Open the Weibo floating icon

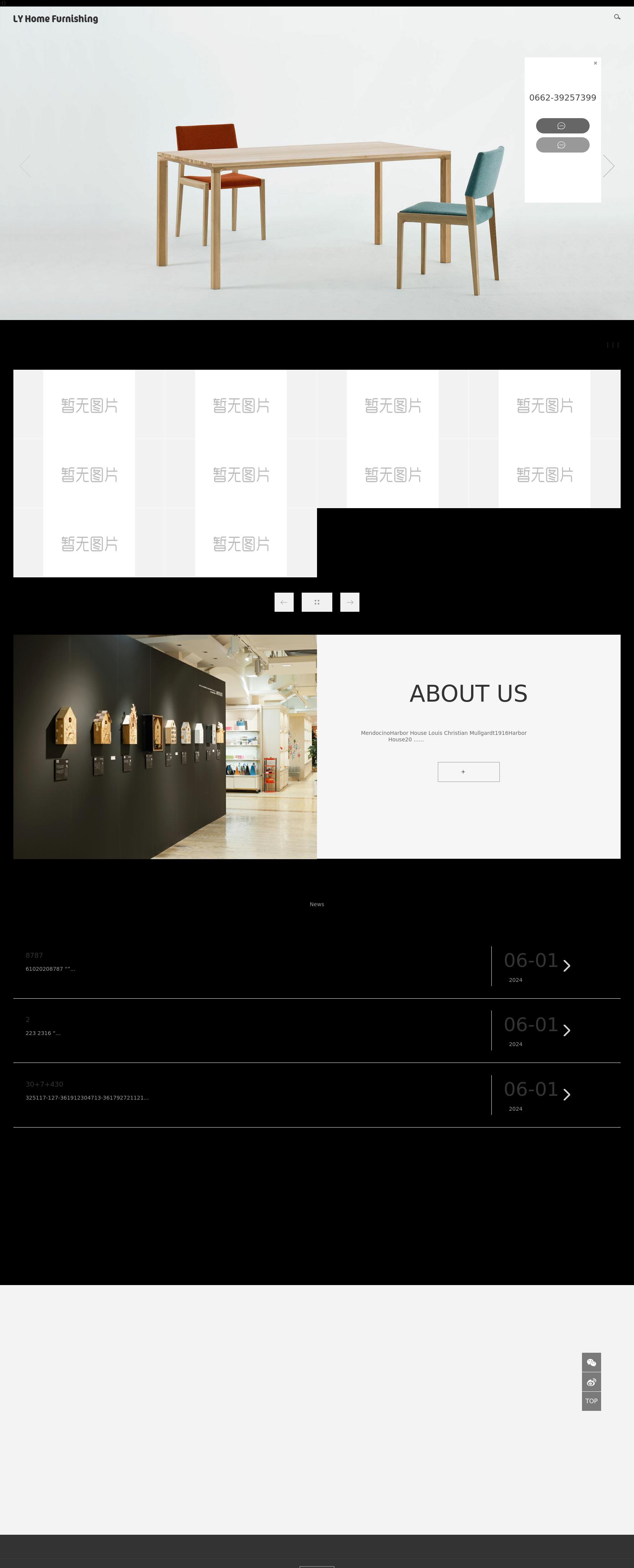tap(592, 1382)
